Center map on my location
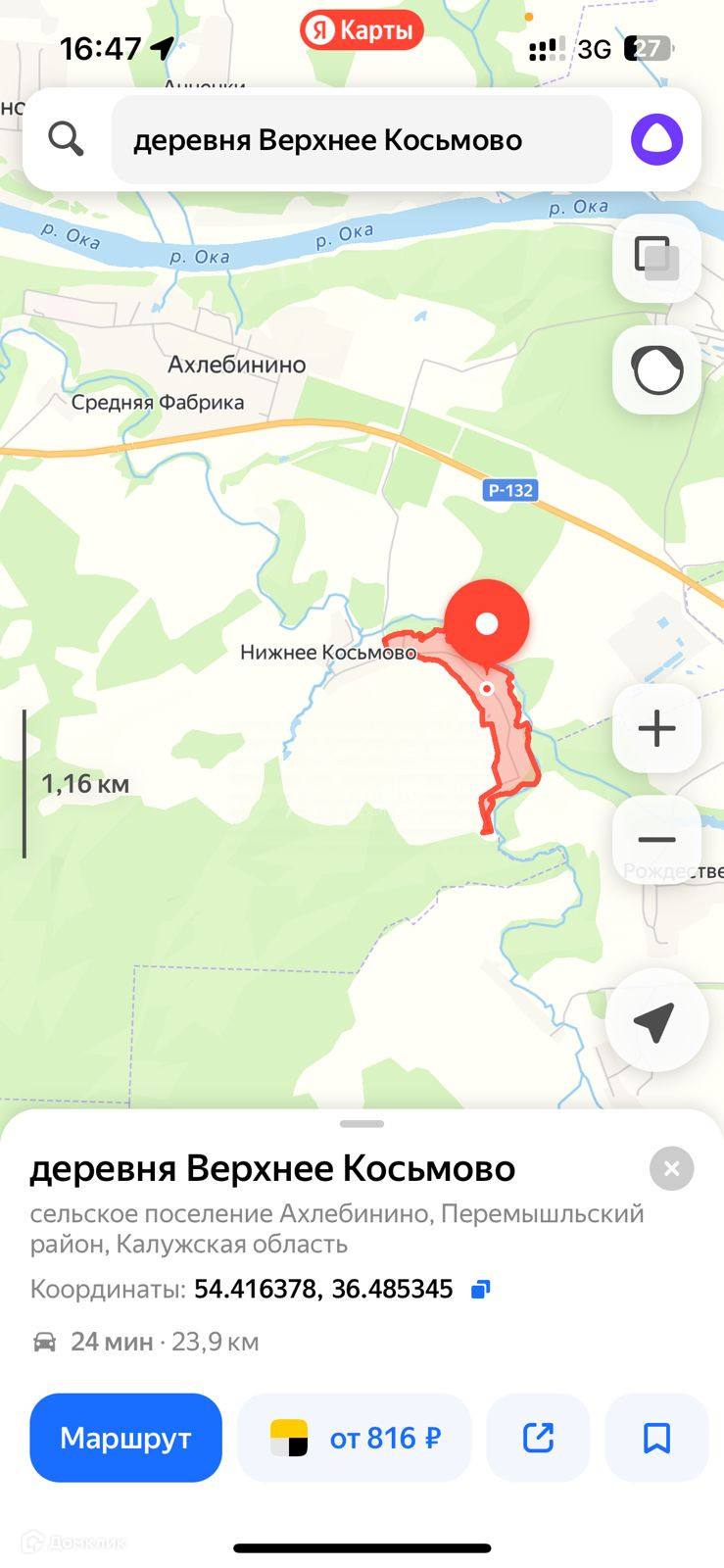 pyautogui.click(x=656, y=1020)
